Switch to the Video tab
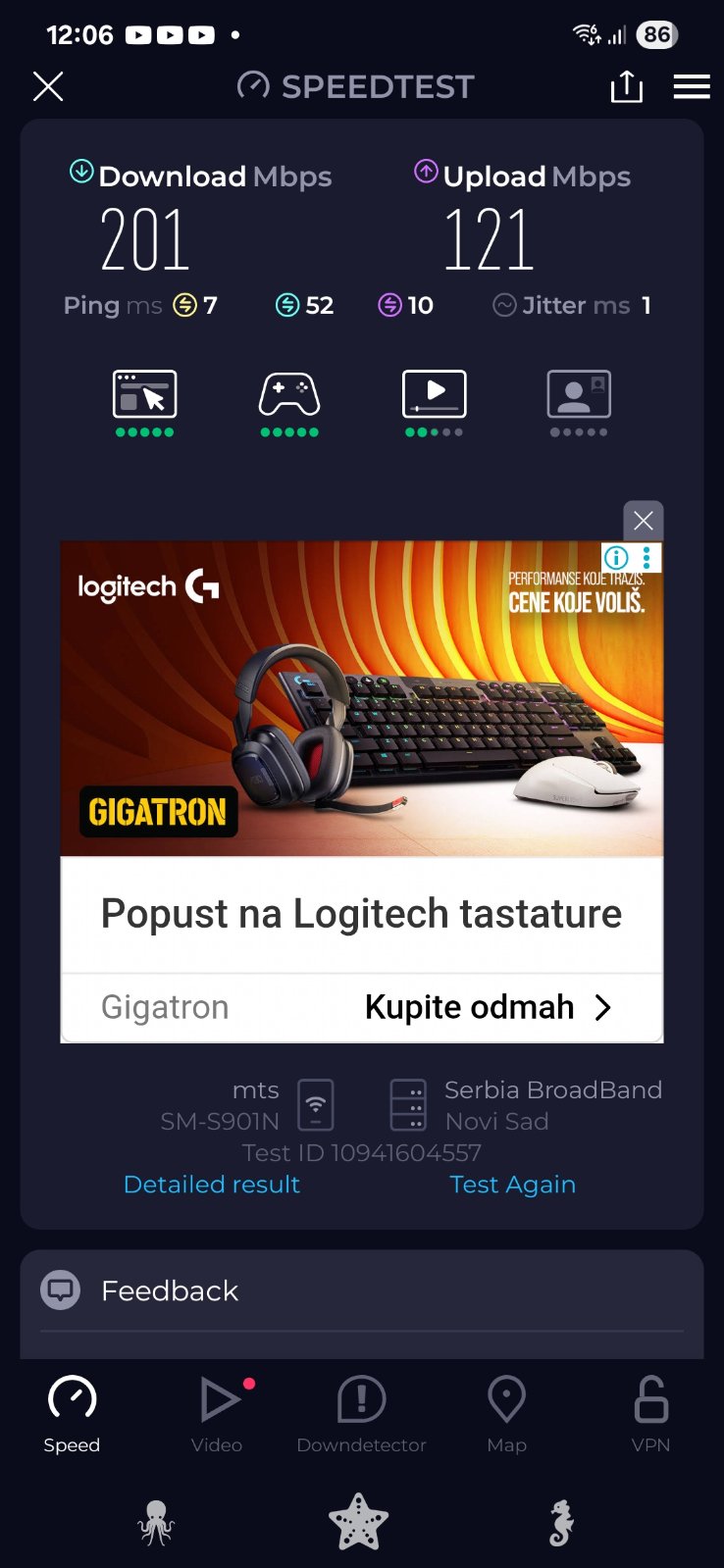The image size is (724, 1568). [x=217, y=1414]
